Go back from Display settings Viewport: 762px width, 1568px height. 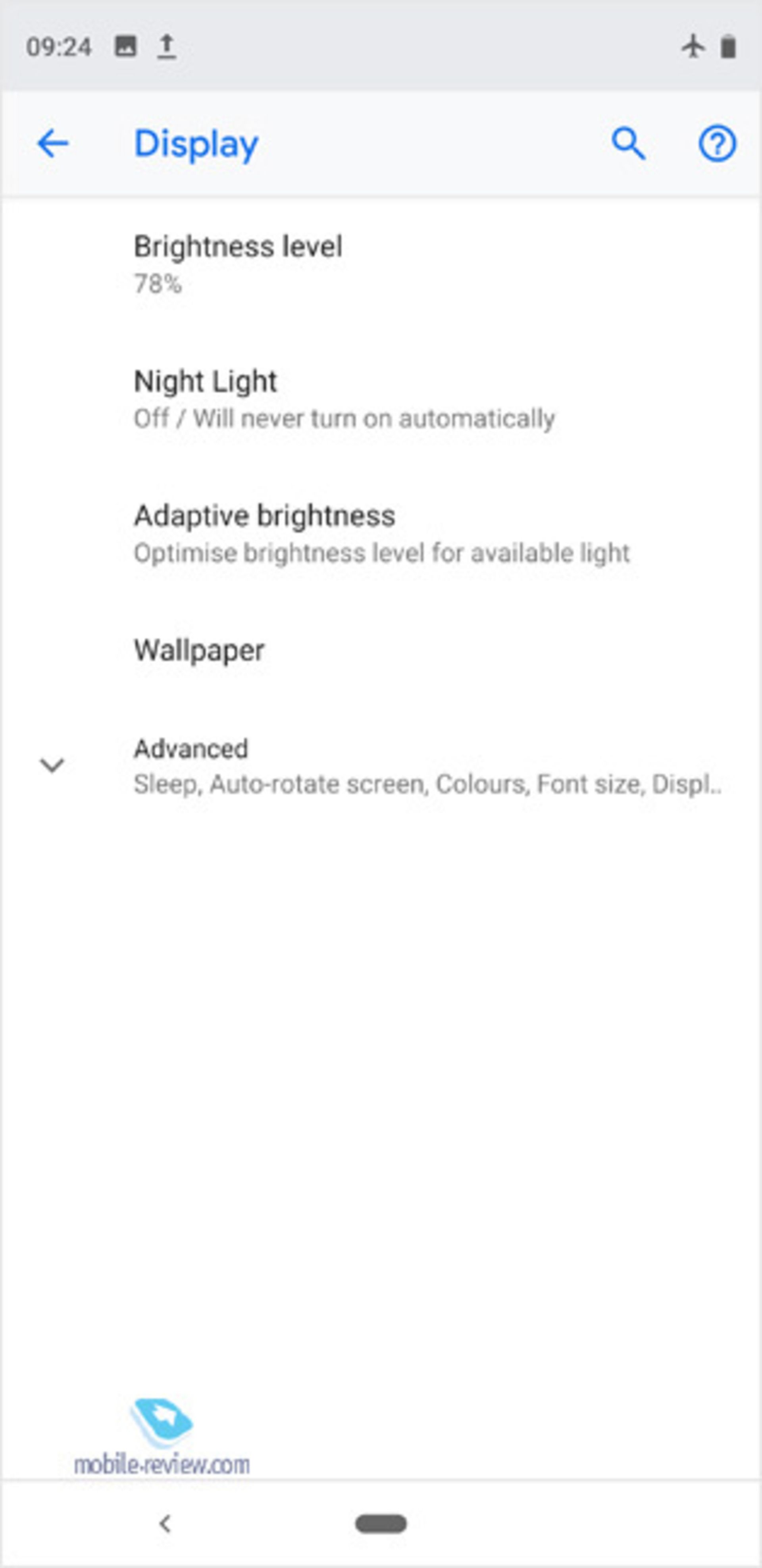coord(53,144)
